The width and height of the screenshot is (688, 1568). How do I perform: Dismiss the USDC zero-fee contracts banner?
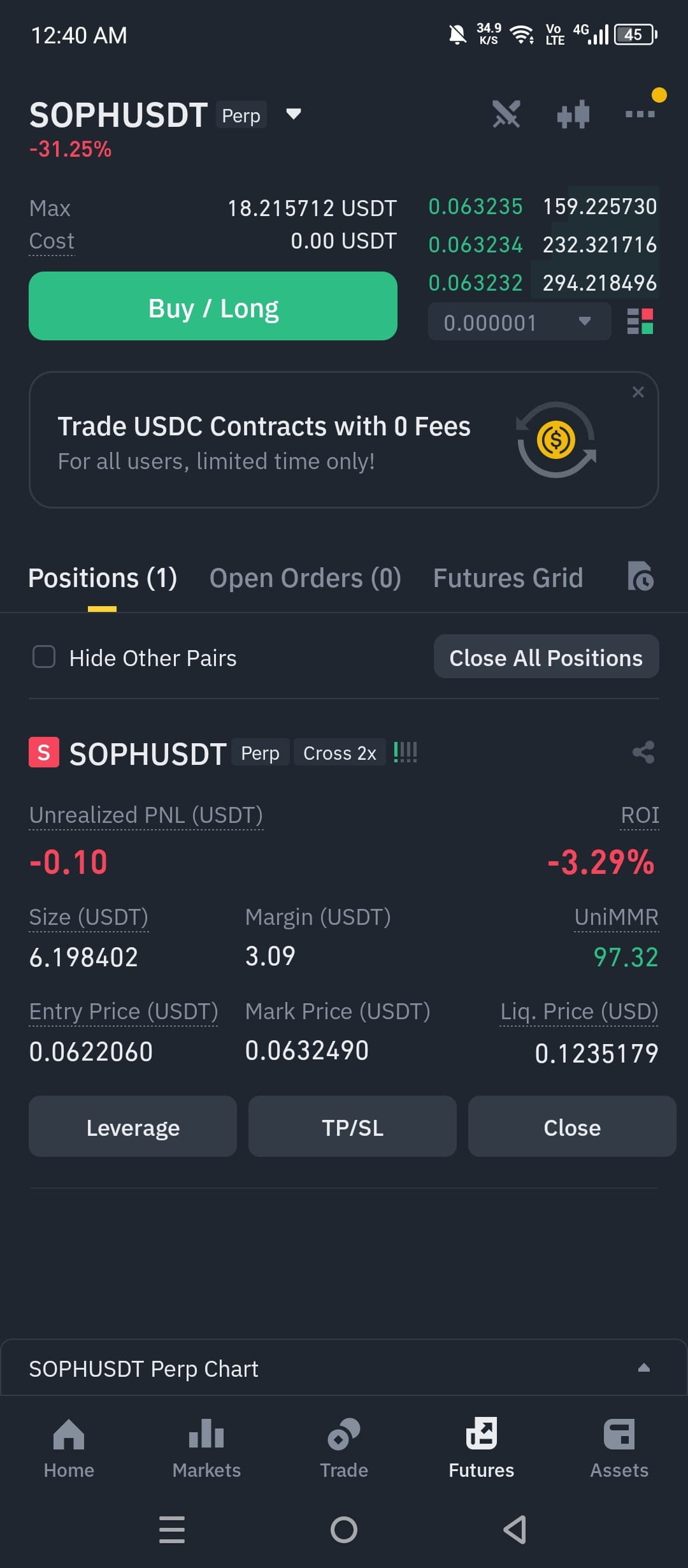click(638, 392)
